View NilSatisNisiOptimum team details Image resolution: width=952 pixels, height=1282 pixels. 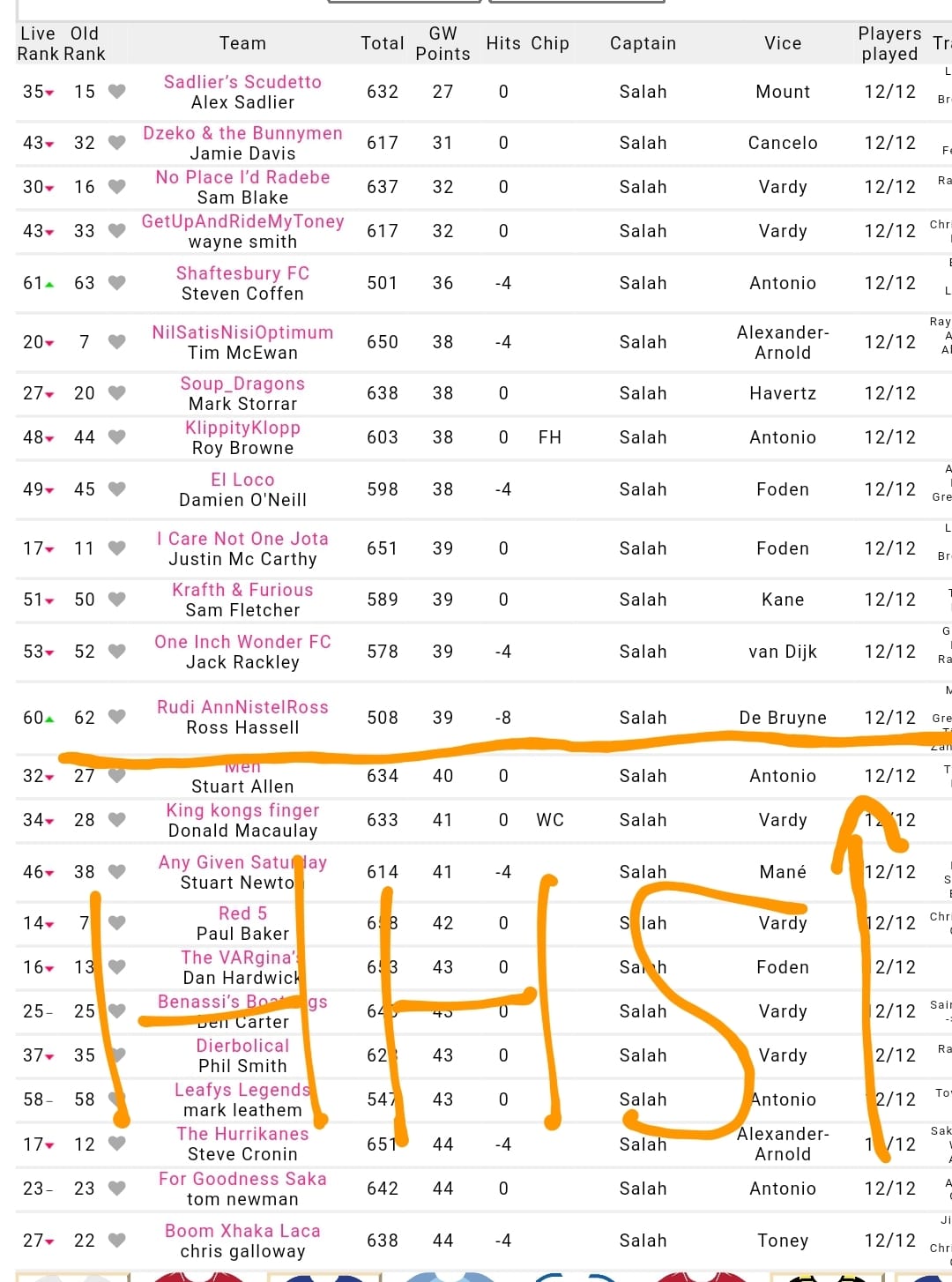[242, 332]
